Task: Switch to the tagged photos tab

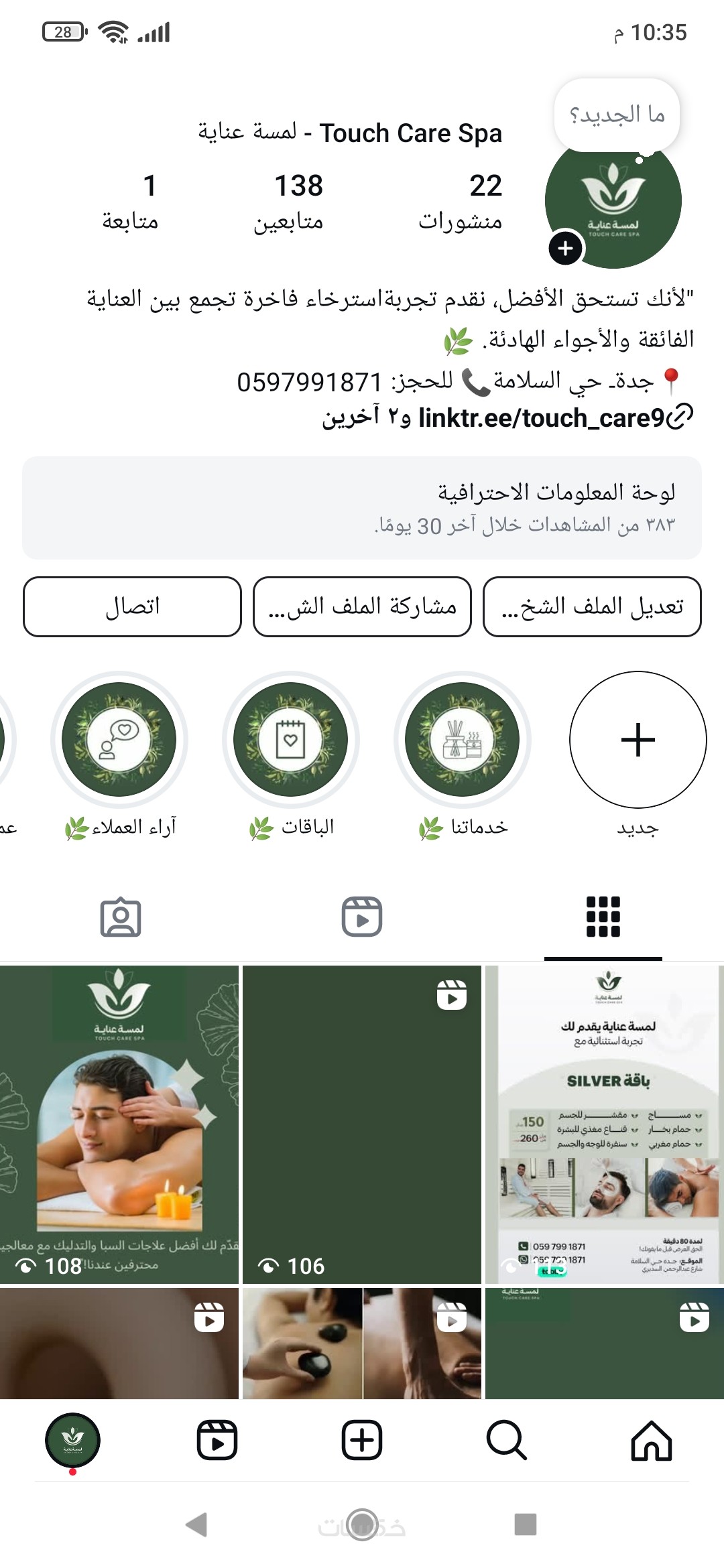Action: (x=121, y=917)
